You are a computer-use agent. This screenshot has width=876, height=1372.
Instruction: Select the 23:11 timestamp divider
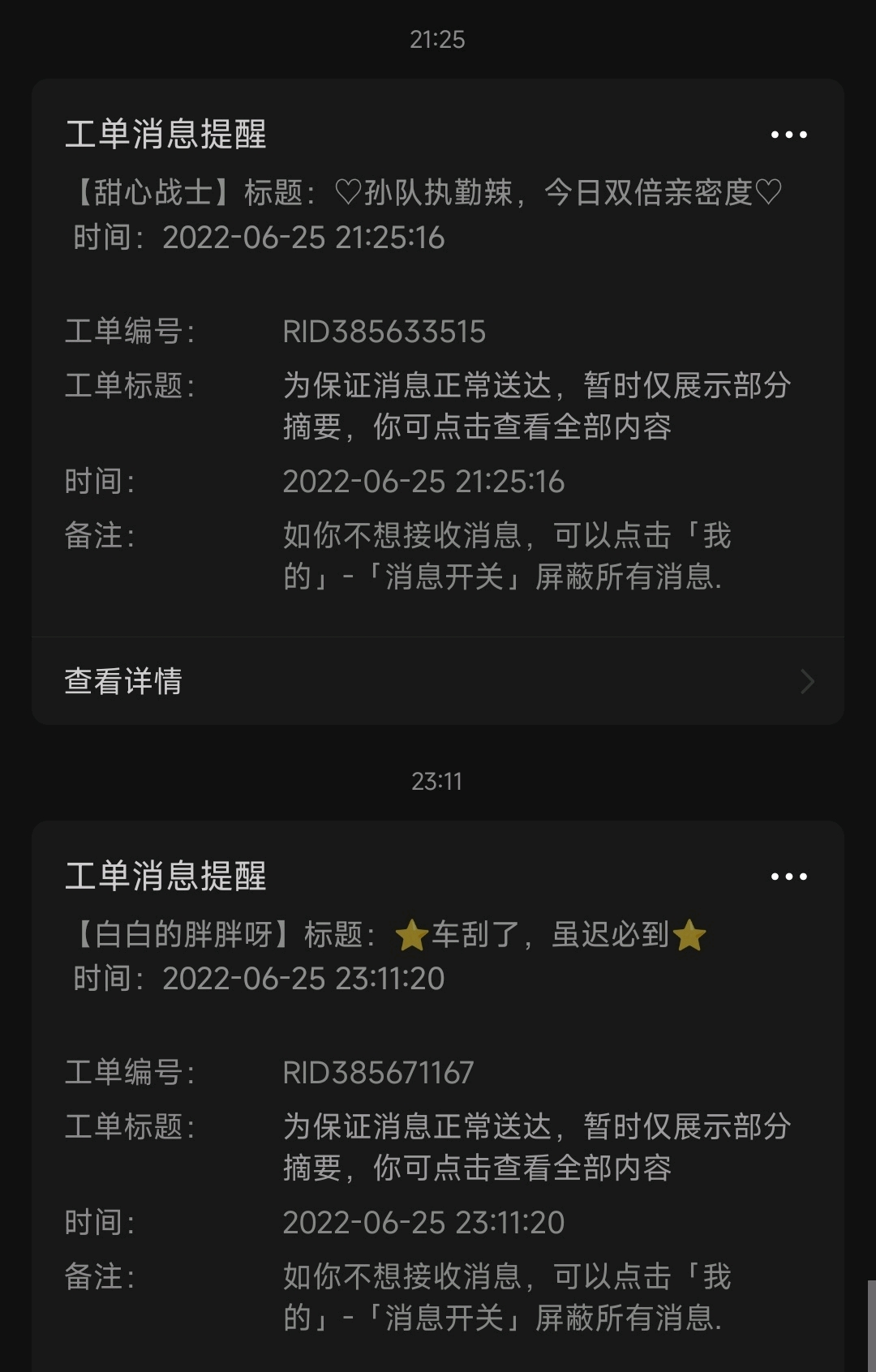(x=438, y=781)
